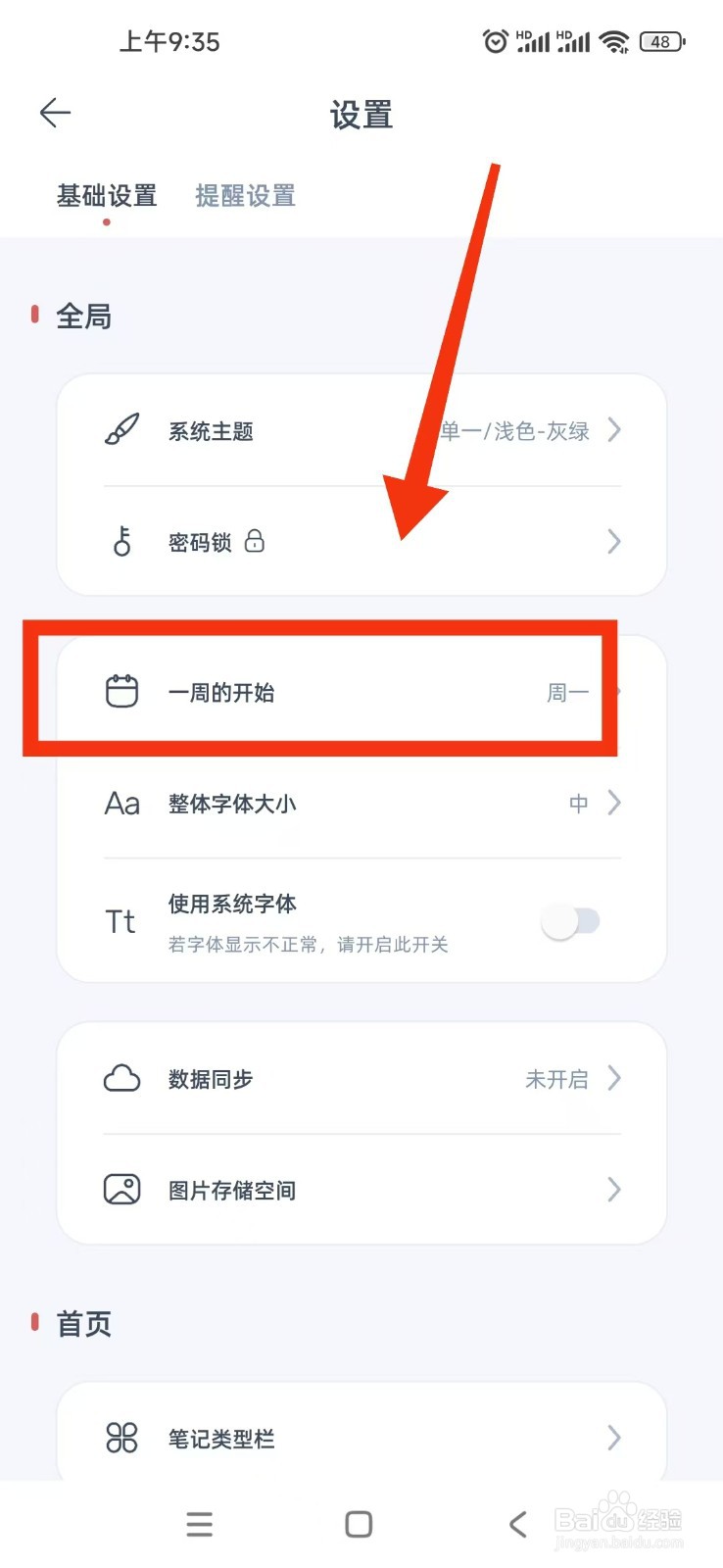Select the Tt system font icon
Screen dimensions: 723x1568
click(x=120, y=921)
